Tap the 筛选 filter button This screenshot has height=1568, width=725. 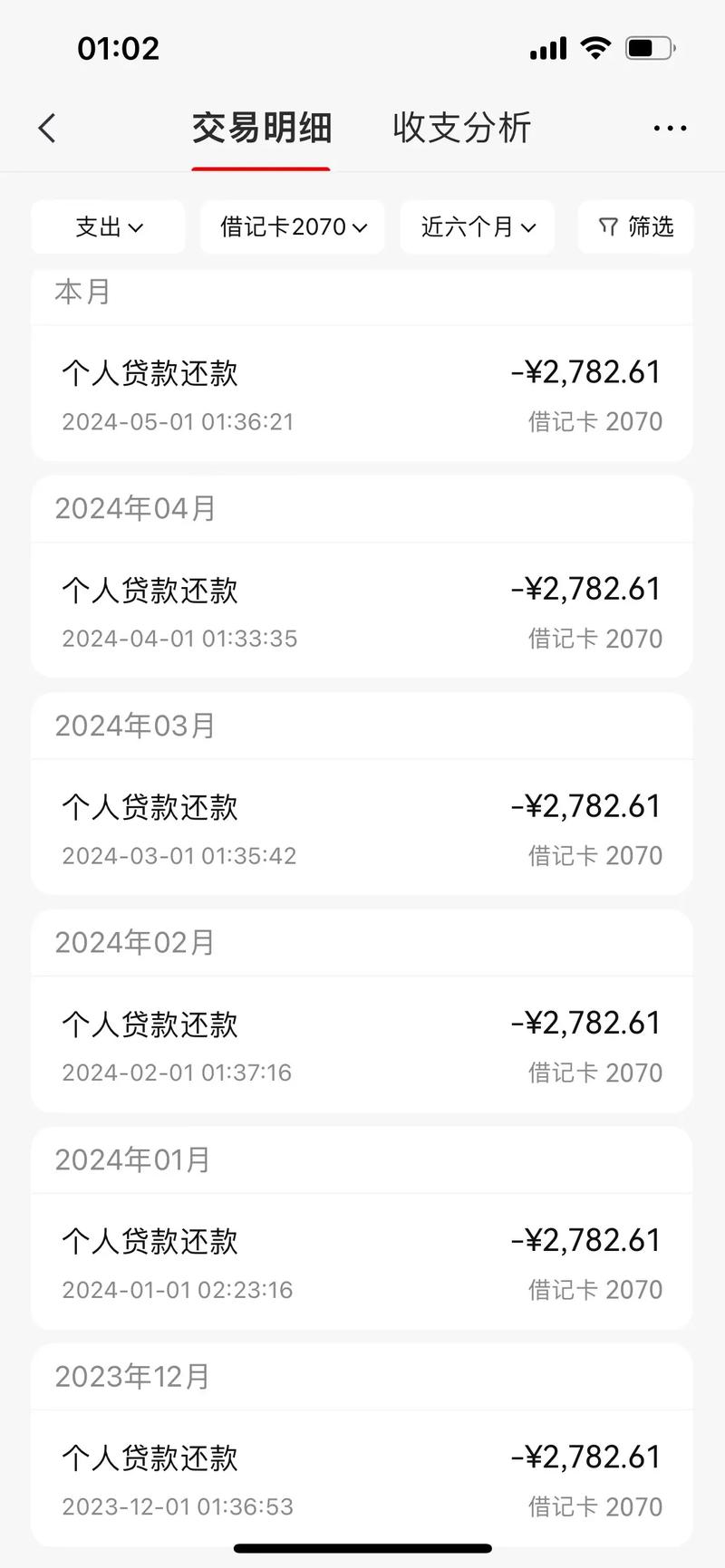pyautogui.click(x=636, y=226)
